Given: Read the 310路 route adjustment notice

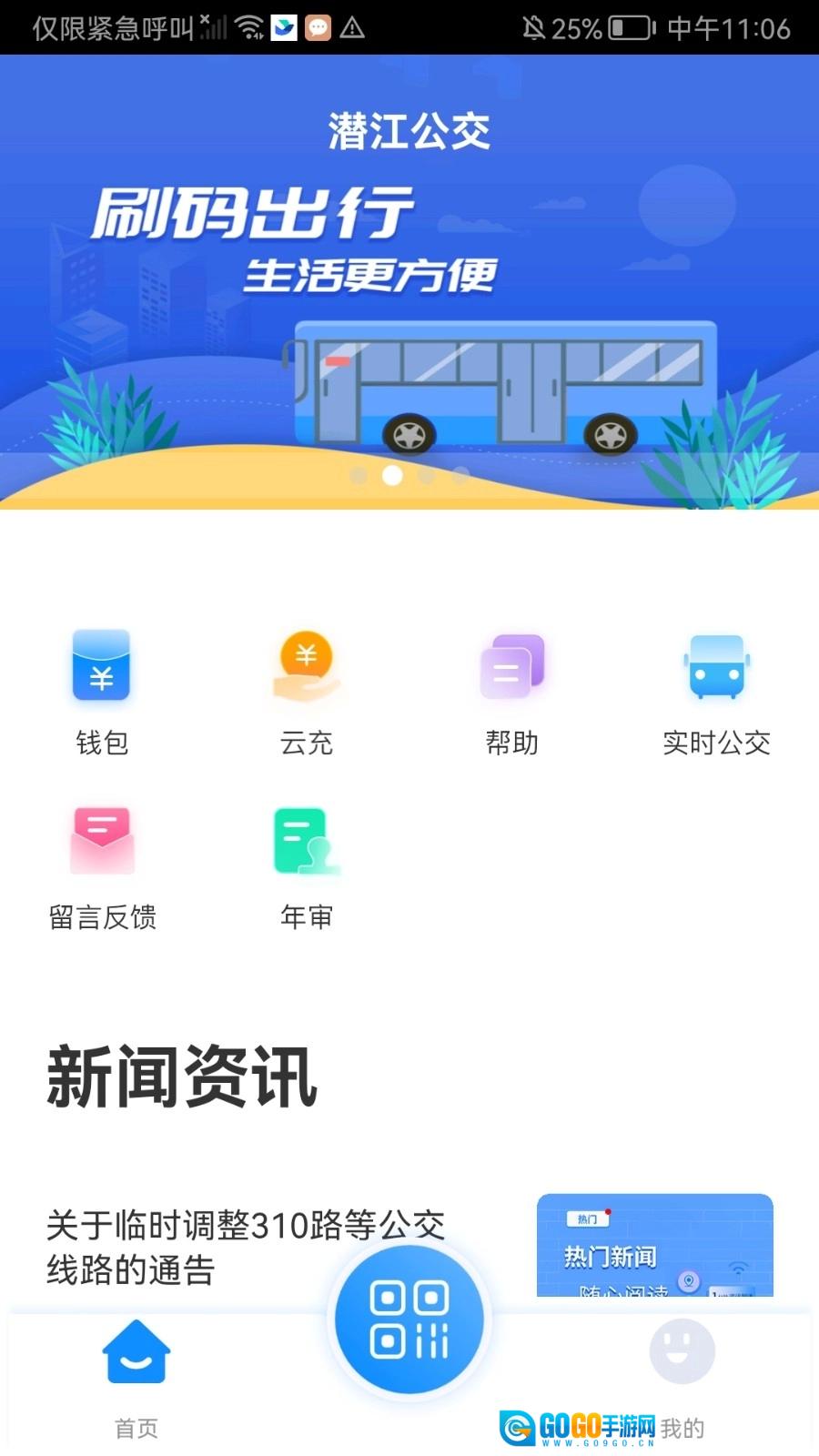Looking at the screenshot, I should coord(246,1247).
